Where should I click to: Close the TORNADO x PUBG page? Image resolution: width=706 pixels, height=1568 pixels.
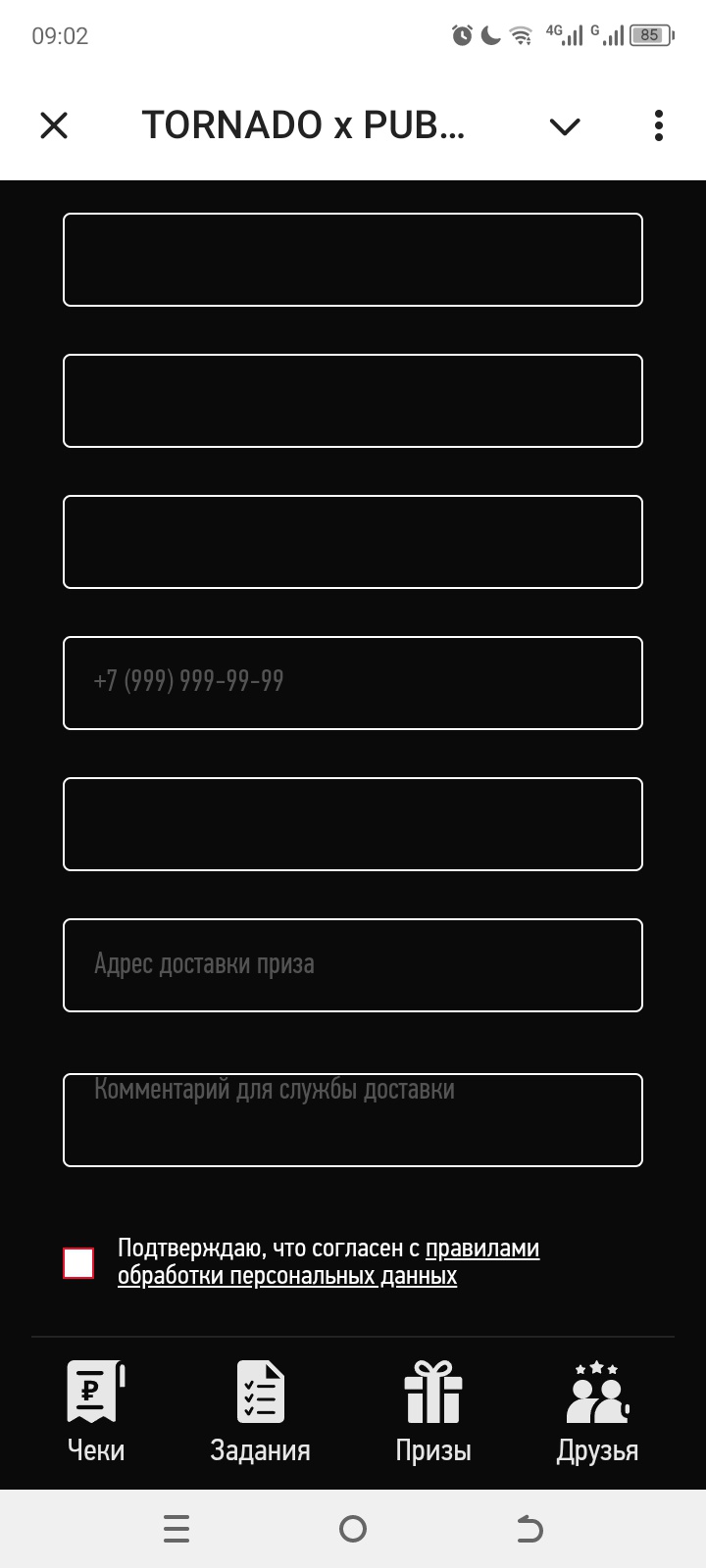(54, 125)
